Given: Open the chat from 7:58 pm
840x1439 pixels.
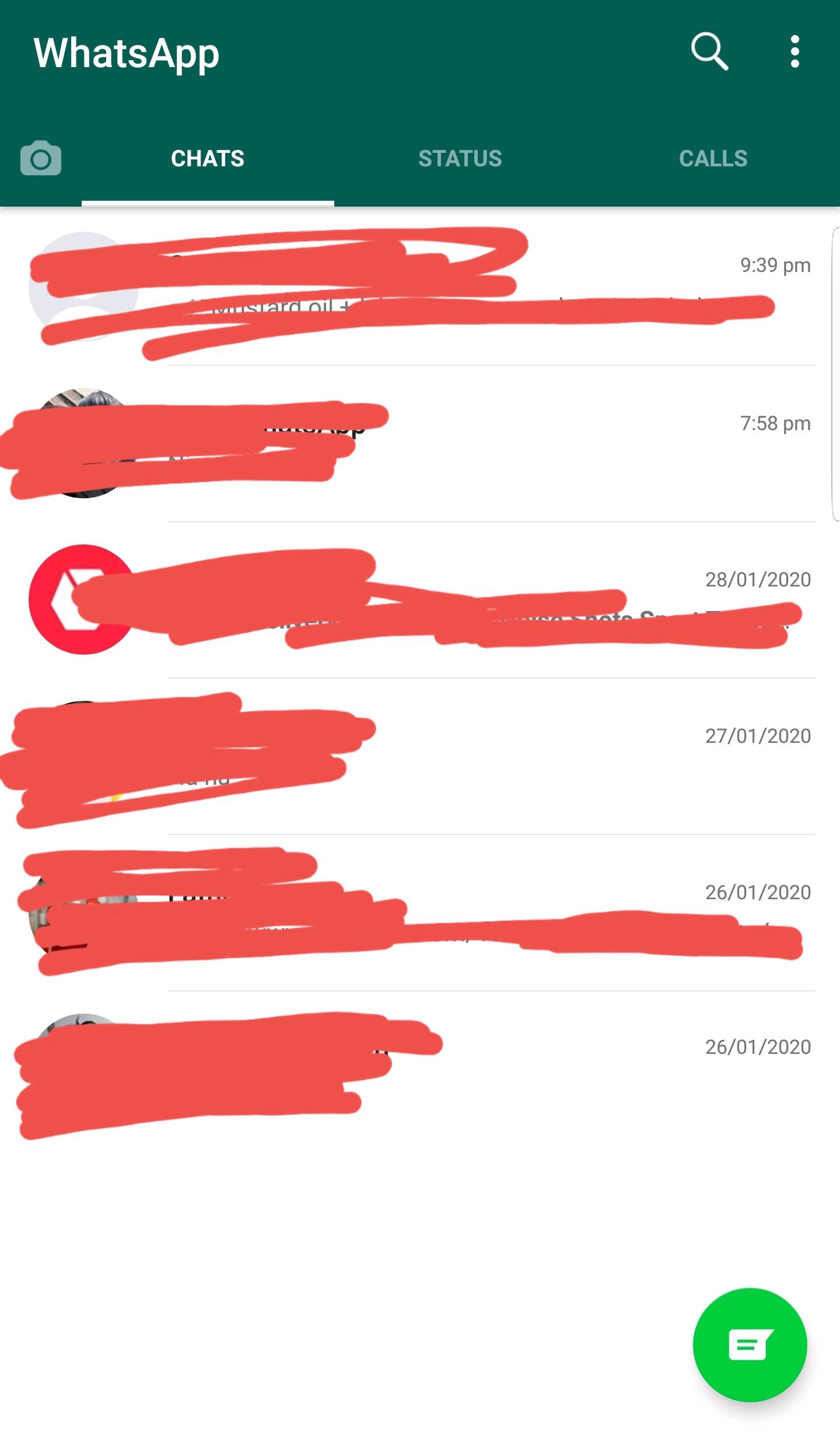Looking at the screenshot, I should (x=420, y=443).
